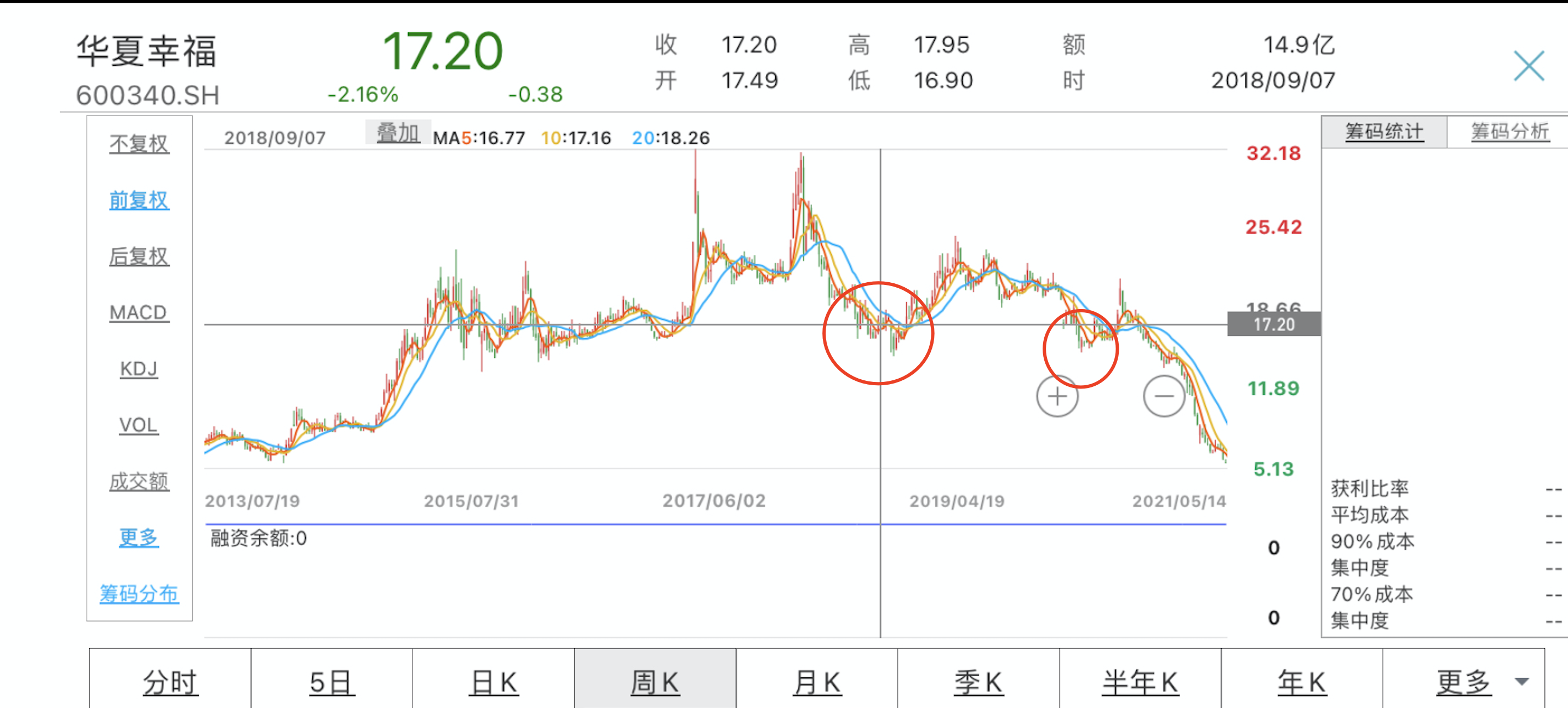Switch to 月K chart period
The image size is (1568, 708).
tap(817, 681)
